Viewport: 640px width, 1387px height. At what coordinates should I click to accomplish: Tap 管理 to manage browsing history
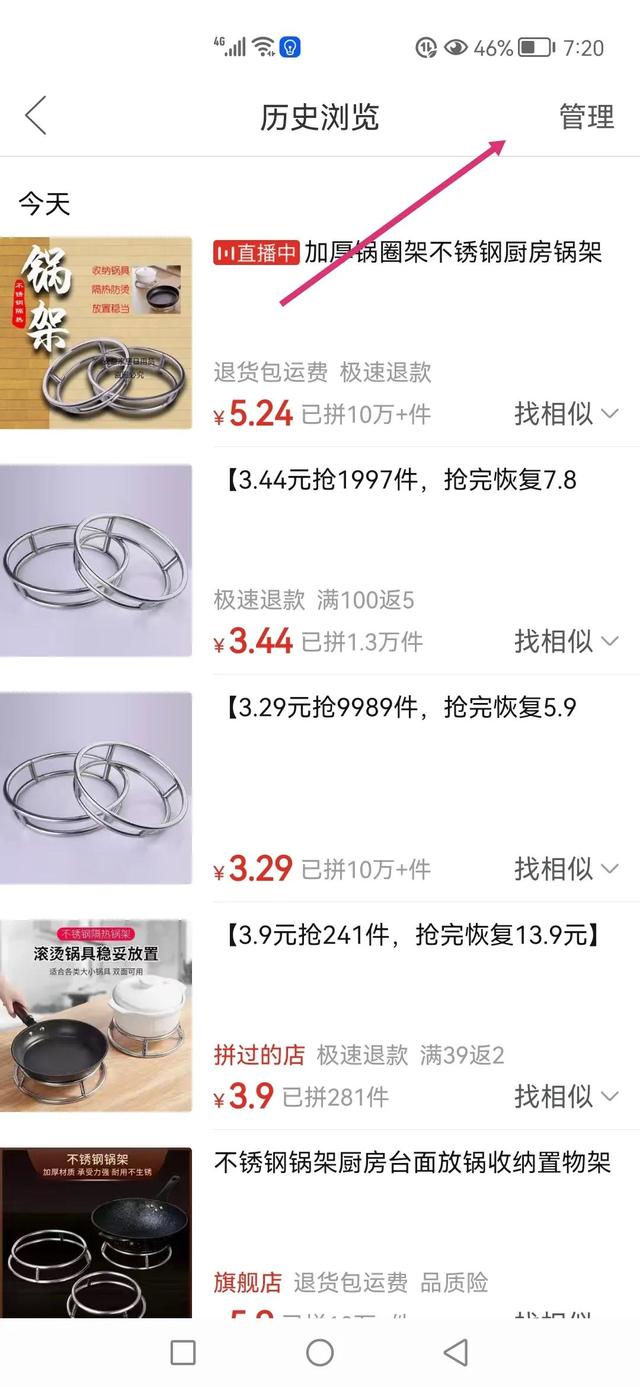pyautogui.click(x=586, y=116)
